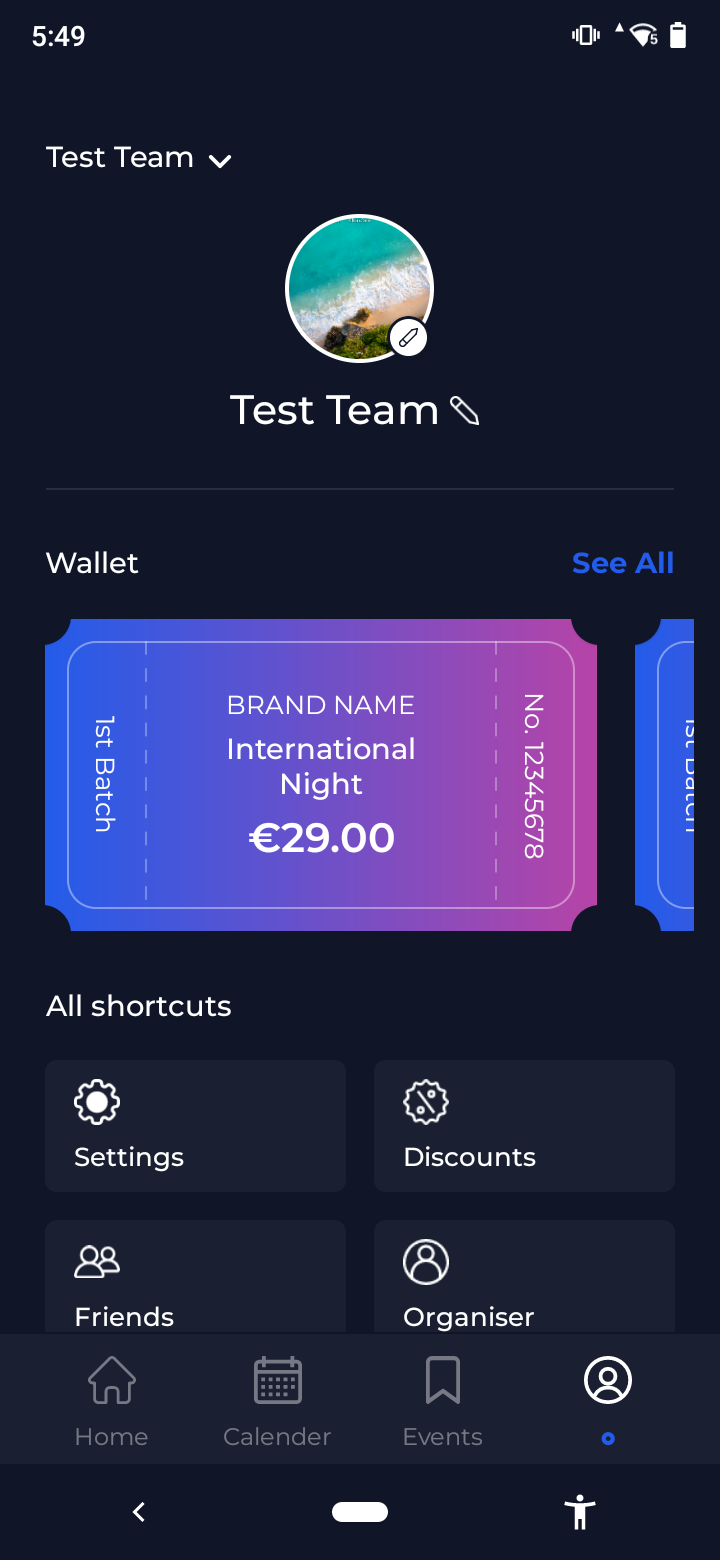Viewport: 720px width, 1560px height.
Task: Open the Friends shortcut
Action: click(195, 1280)
